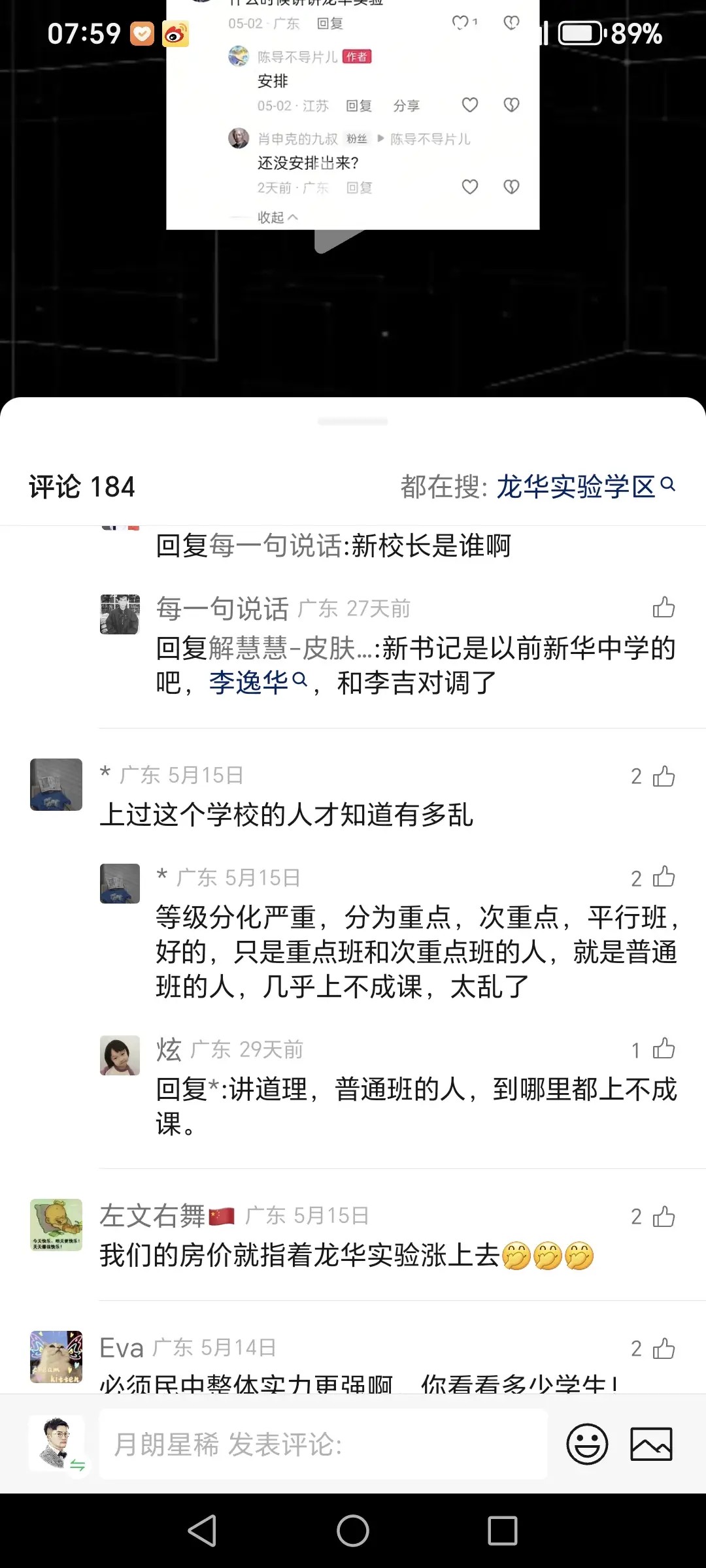Tap the 发表评论 comment input box
The height and width of the screenshot is (1568, 706).
pos(323,1444)
